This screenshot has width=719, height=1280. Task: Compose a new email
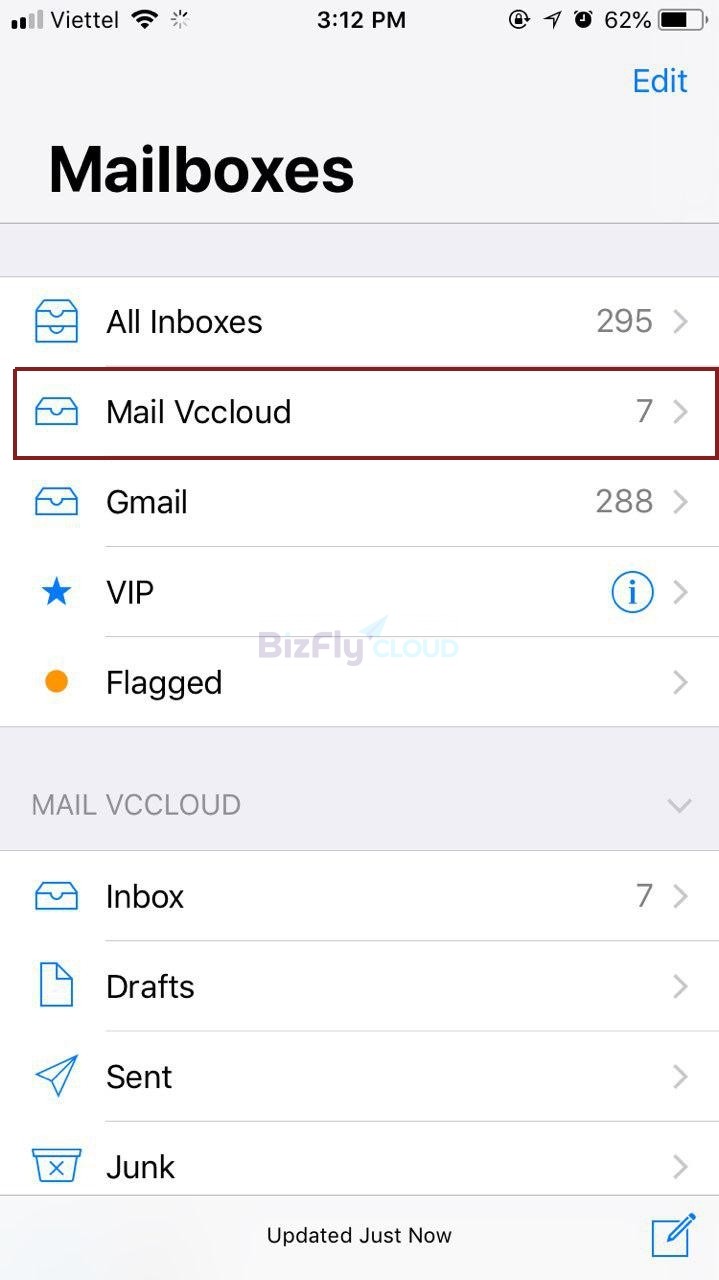click(673, 1235)
